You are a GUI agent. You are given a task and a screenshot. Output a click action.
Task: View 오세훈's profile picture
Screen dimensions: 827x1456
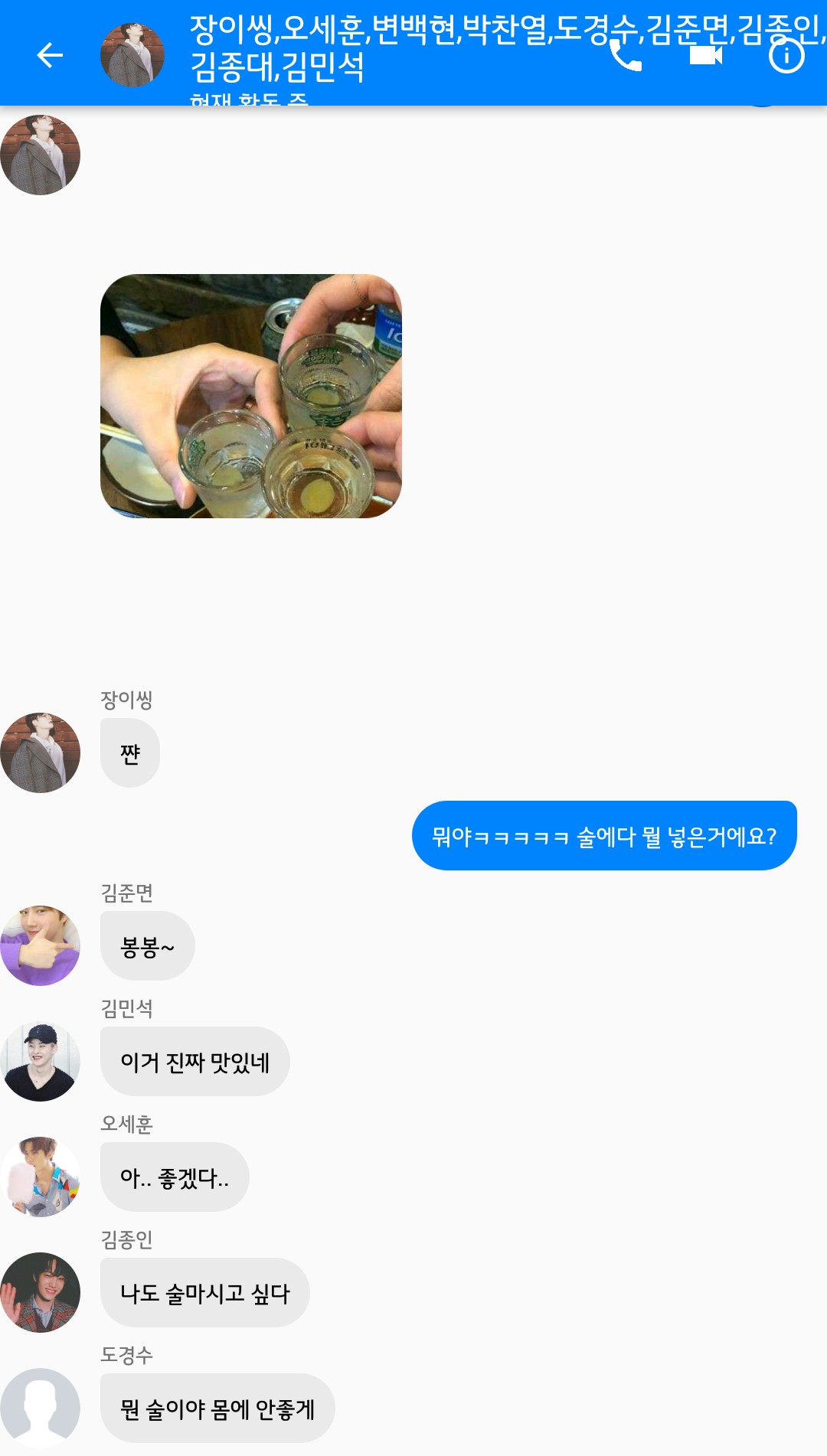pos(41,1177)
